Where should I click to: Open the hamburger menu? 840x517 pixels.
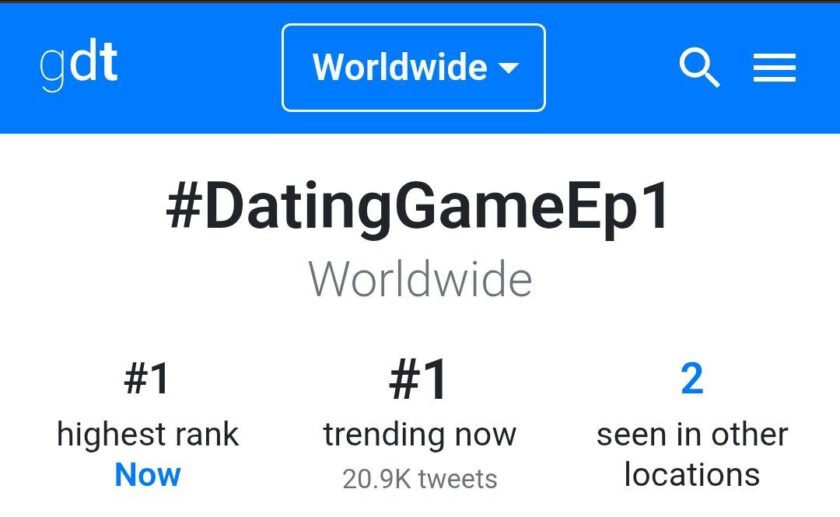[774, 68]
